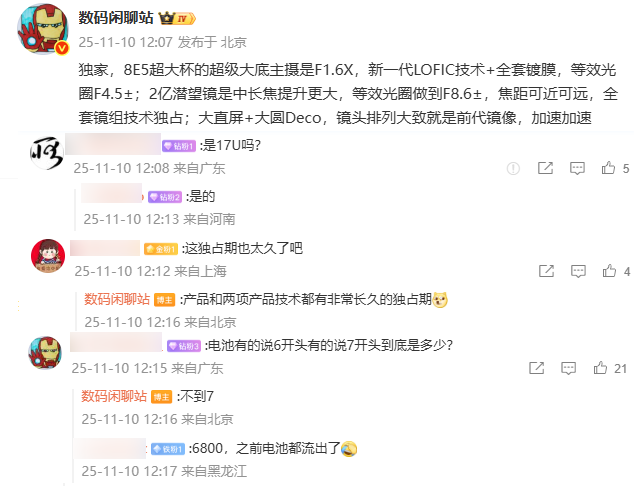Share the comment "这独占期也太久了吧"
The image size is (634, 486).
click(x=546, y=271)
